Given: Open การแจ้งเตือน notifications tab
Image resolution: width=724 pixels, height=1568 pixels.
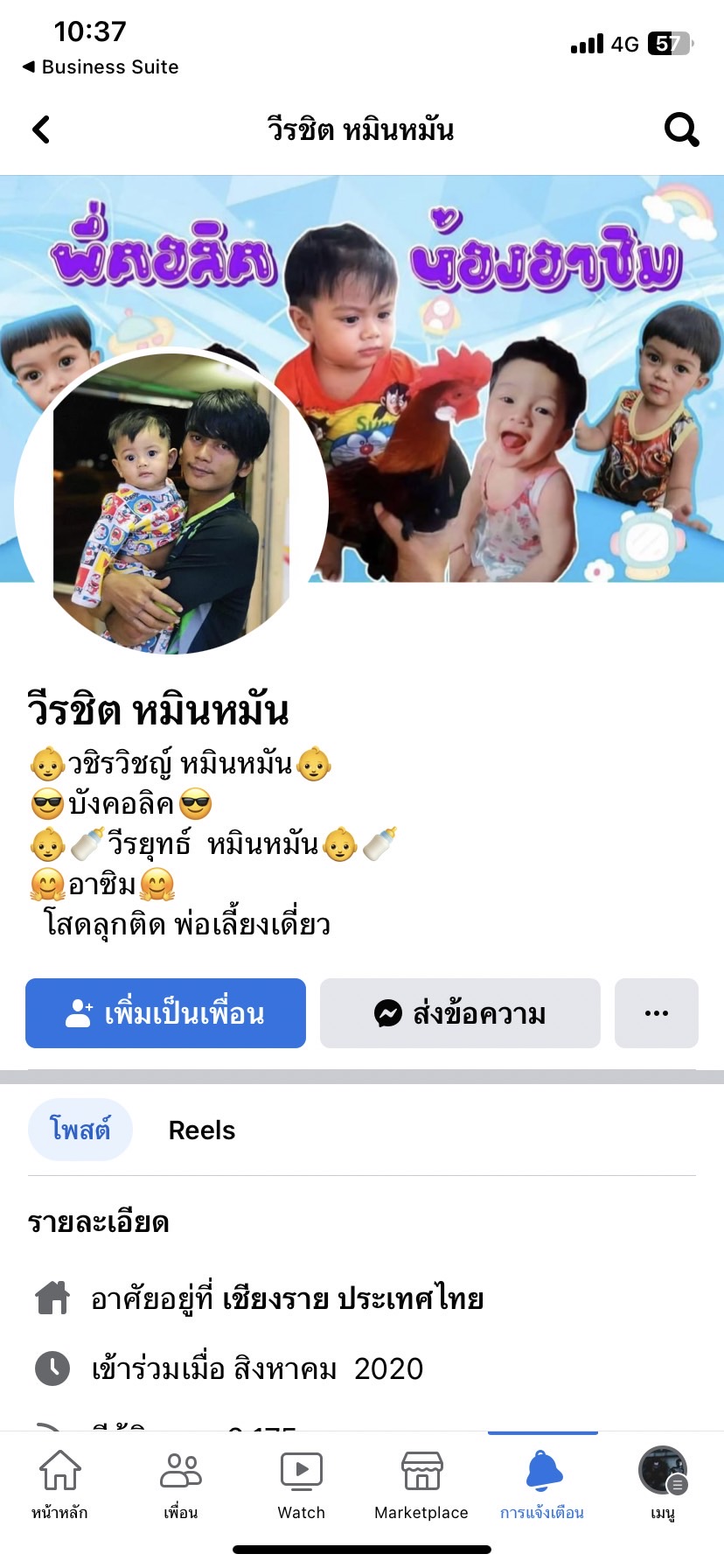Looking at the screenshot, I should pyautogui.click(x=542, y=1484).
